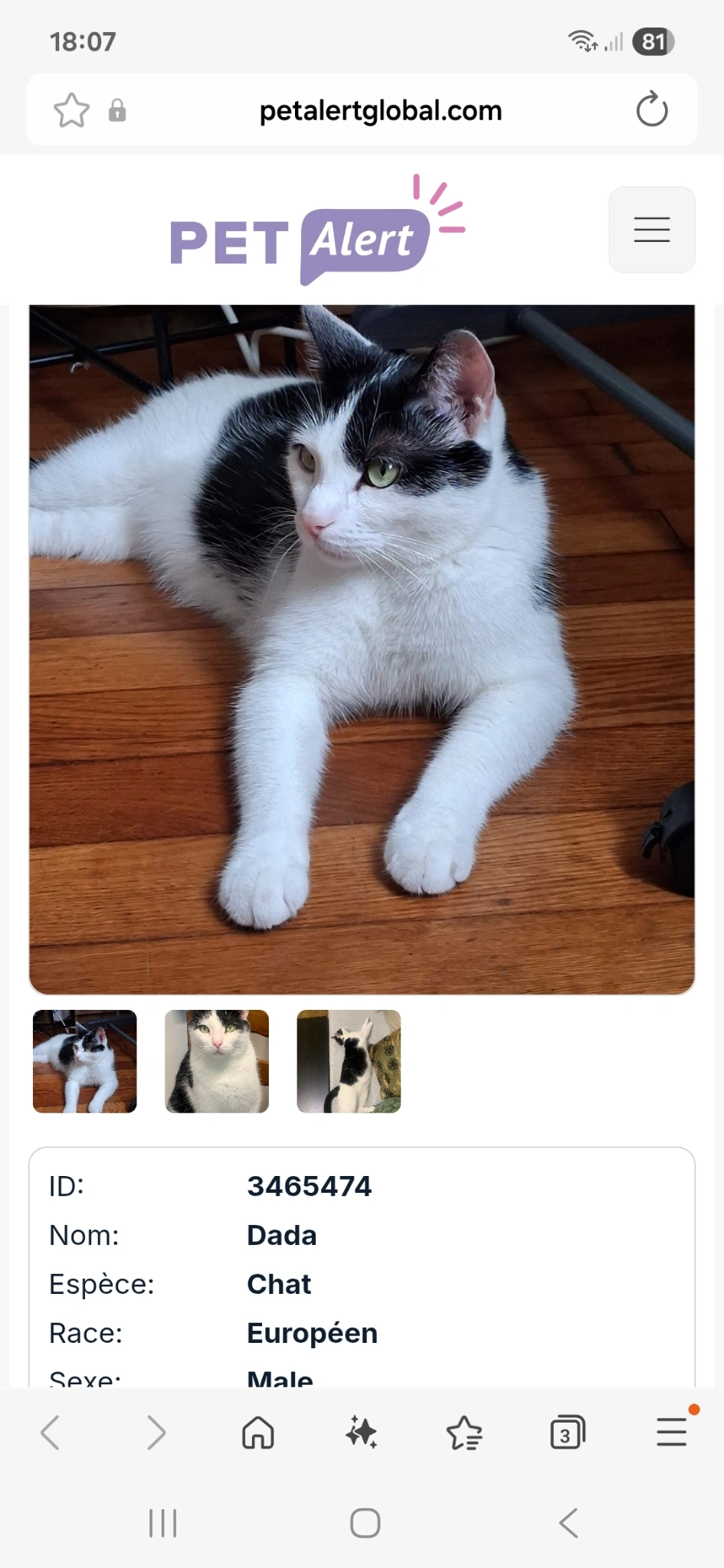Open the browser AI sparkle assistant

(x=362, y=1432)
